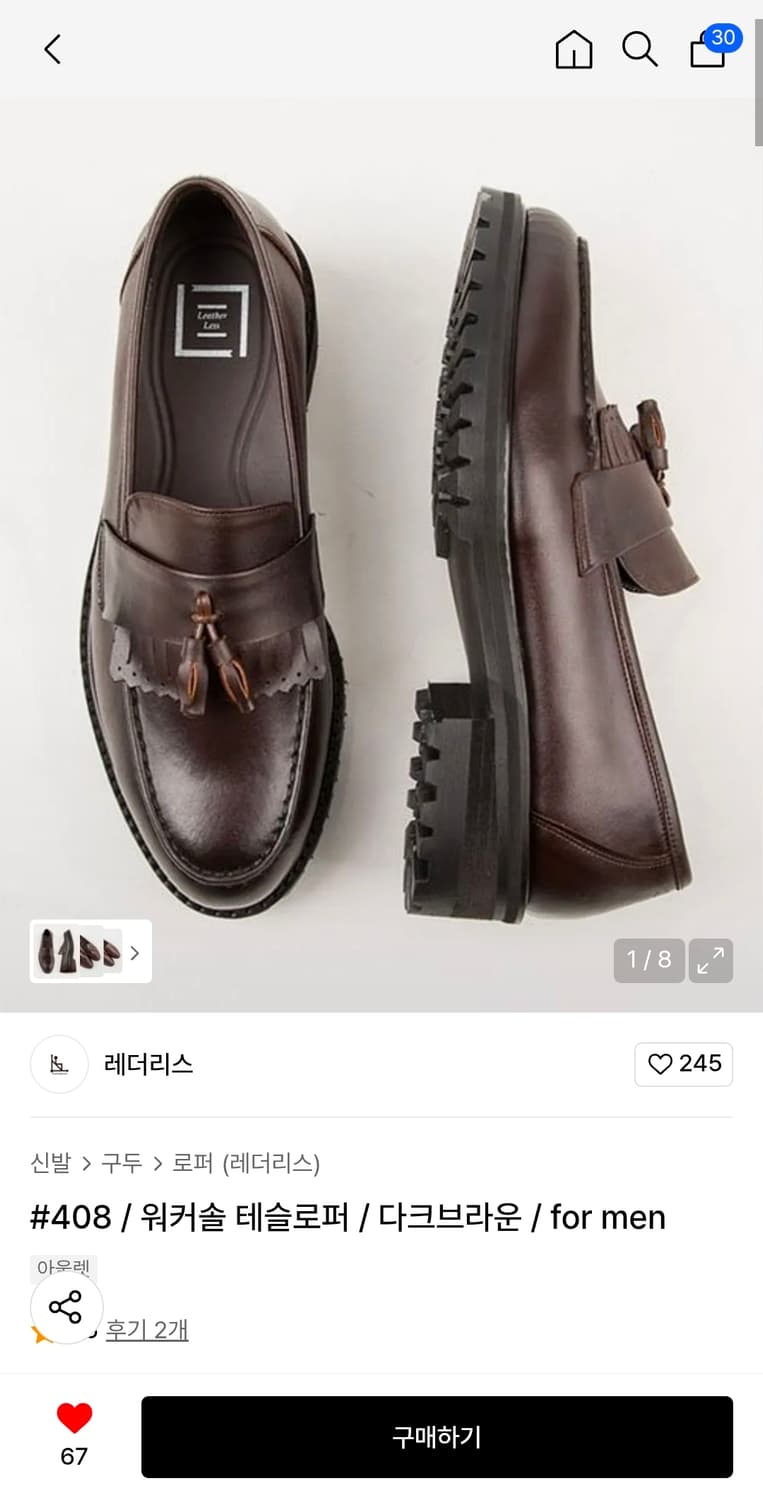Tap the 아웃렛 label tag
This screenshot has width=763, height=1500.
click(x=63, y=1268)
